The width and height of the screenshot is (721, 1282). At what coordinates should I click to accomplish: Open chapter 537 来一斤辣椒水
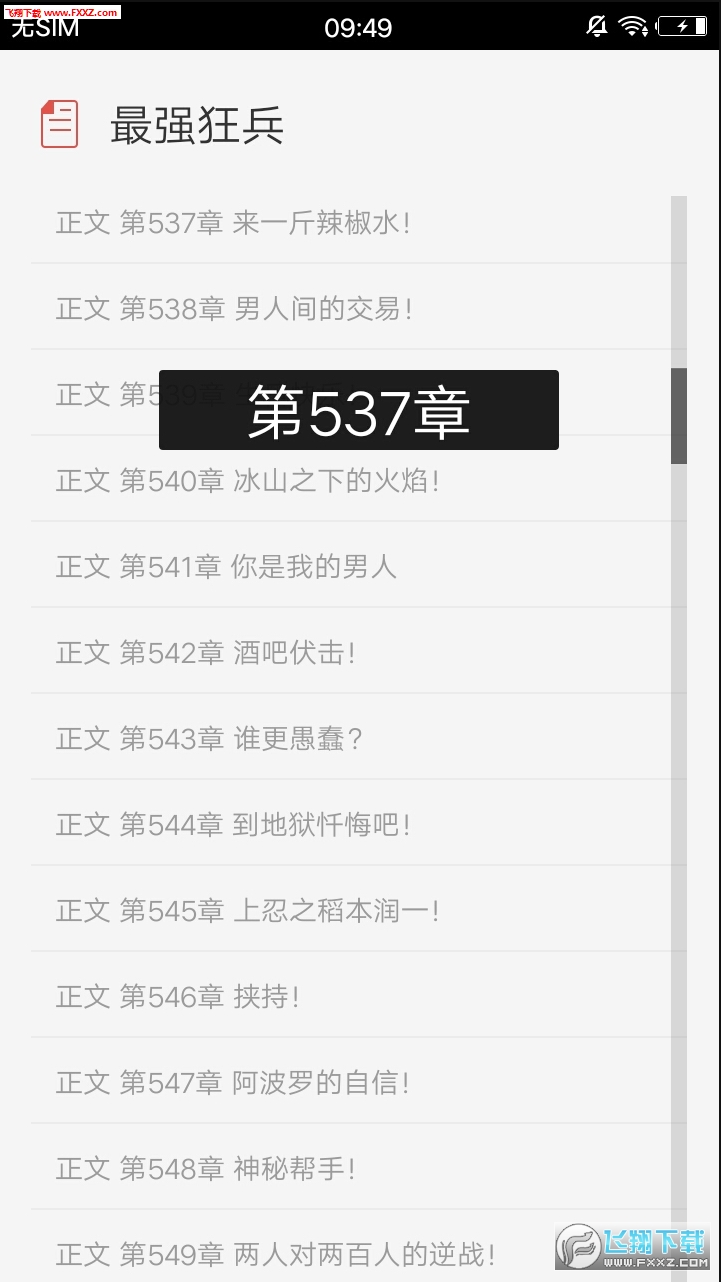coord(233,223)
